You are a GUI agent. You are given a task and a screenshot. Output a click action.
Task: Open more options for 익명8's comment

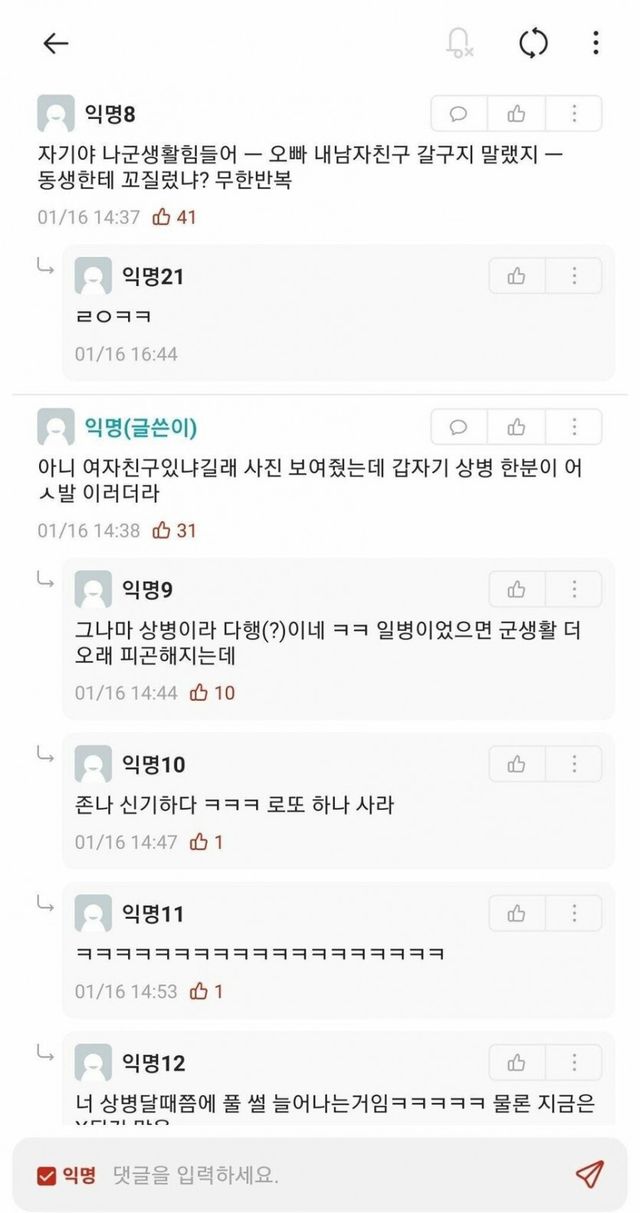tap(574, 114)
